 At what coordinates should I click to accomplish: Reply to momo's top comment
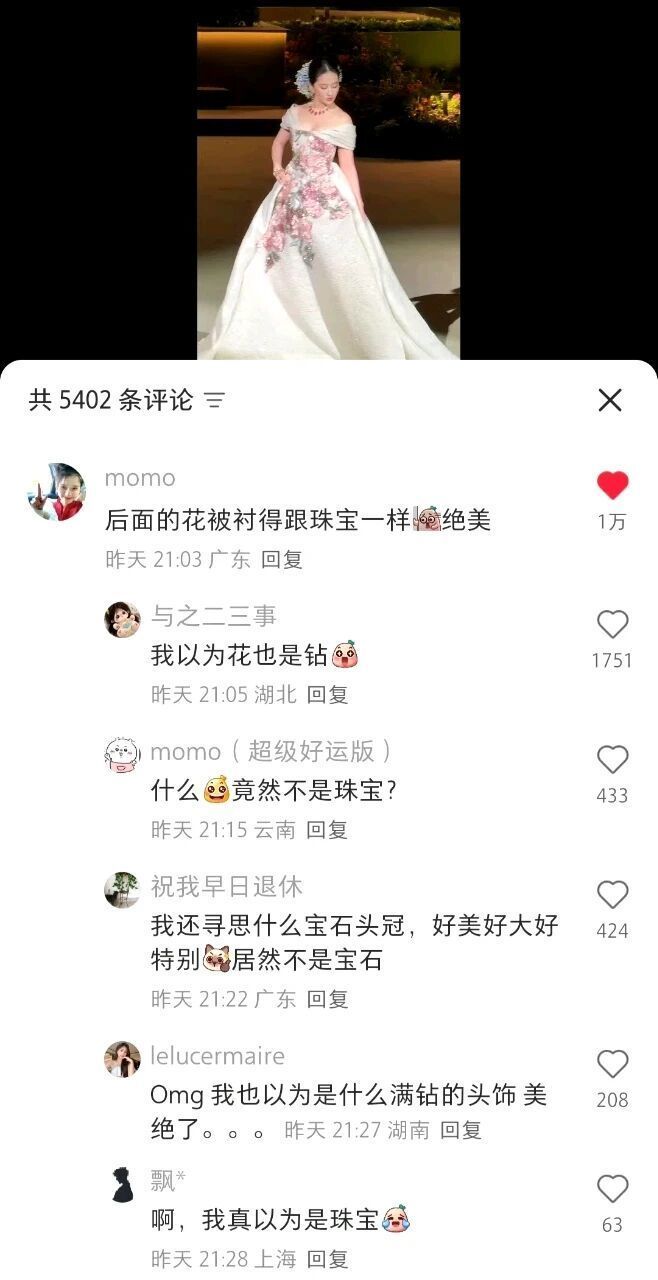point(281,560)
